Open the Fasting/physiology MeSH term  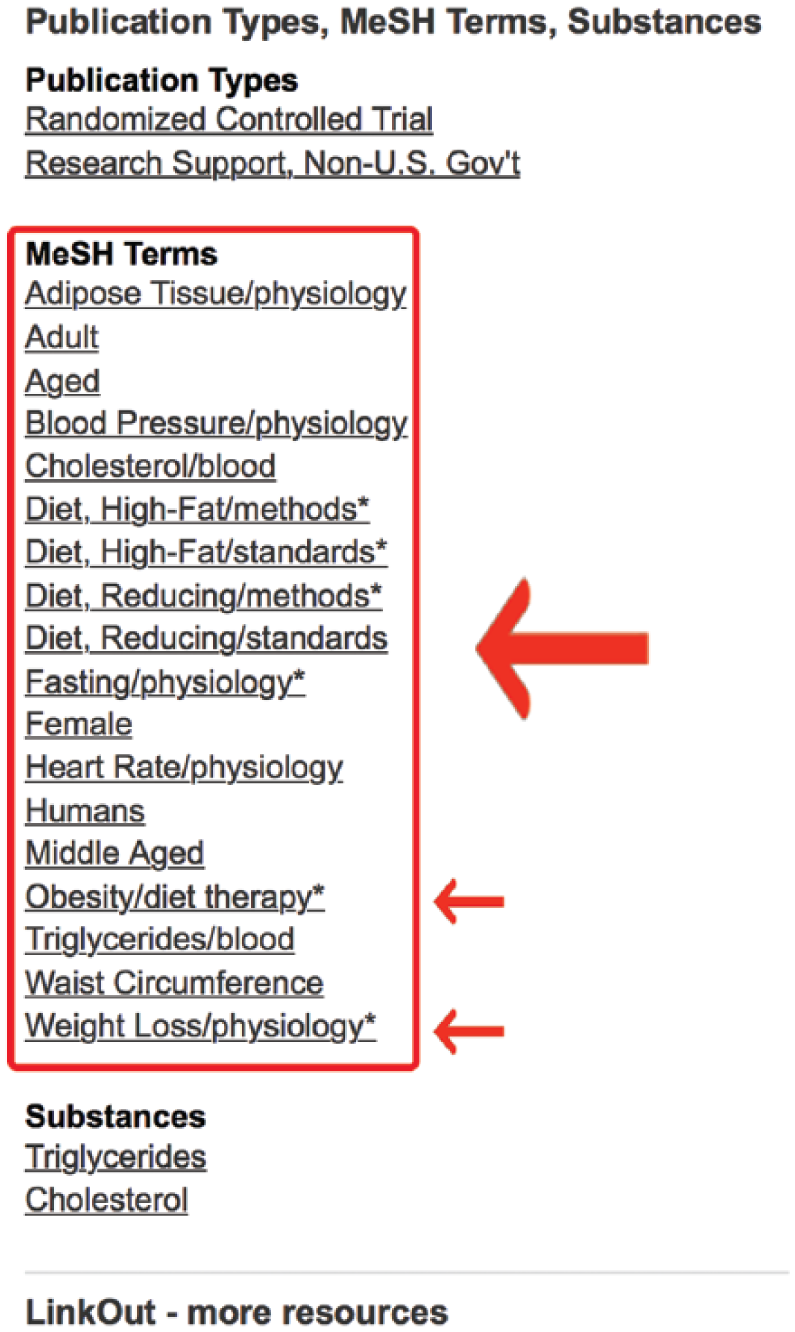[x=165, y=683]
